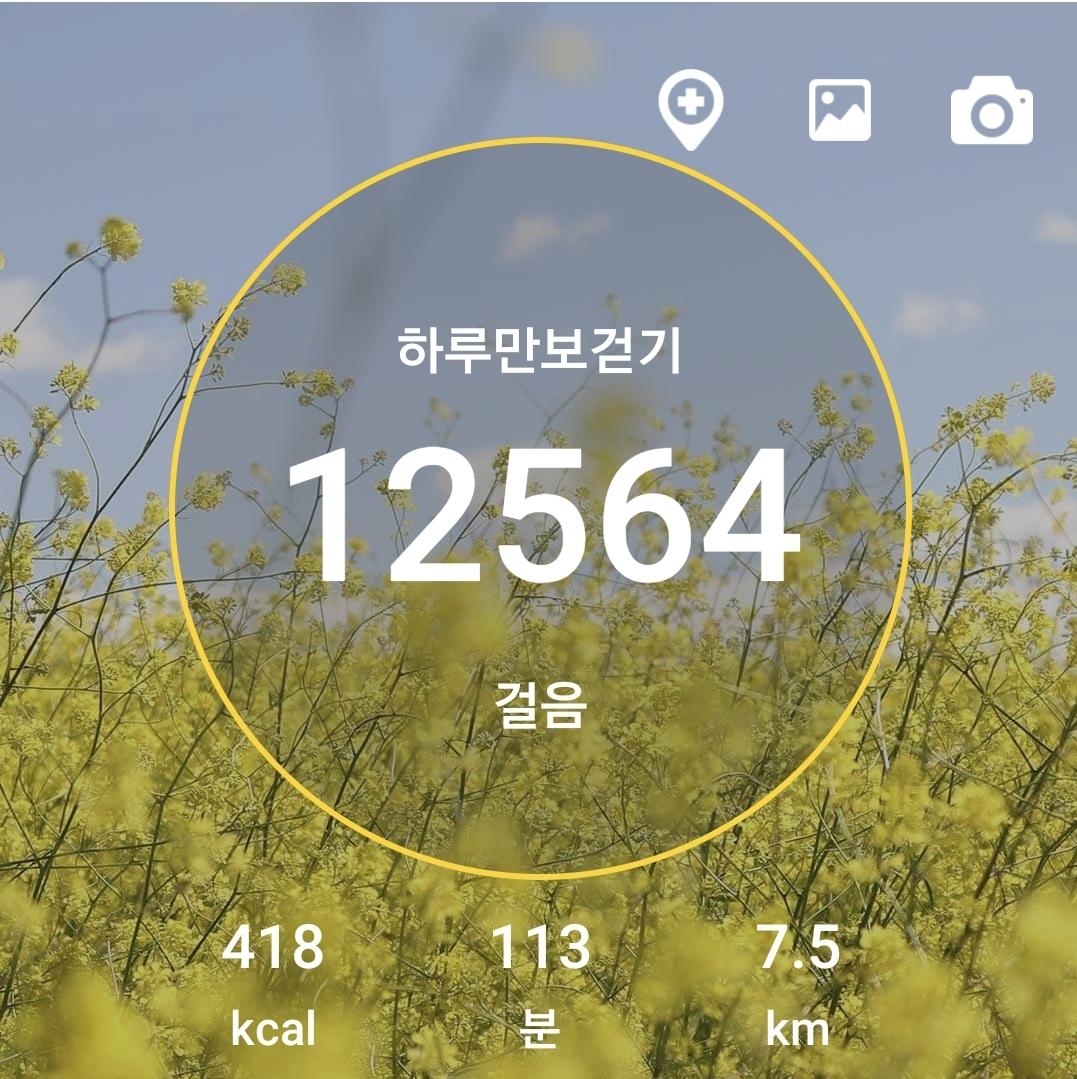Open the camera to take a photo
The width and height of the screenshot is (1077, 1079).
pyautogui.click(x=991, y=112)
